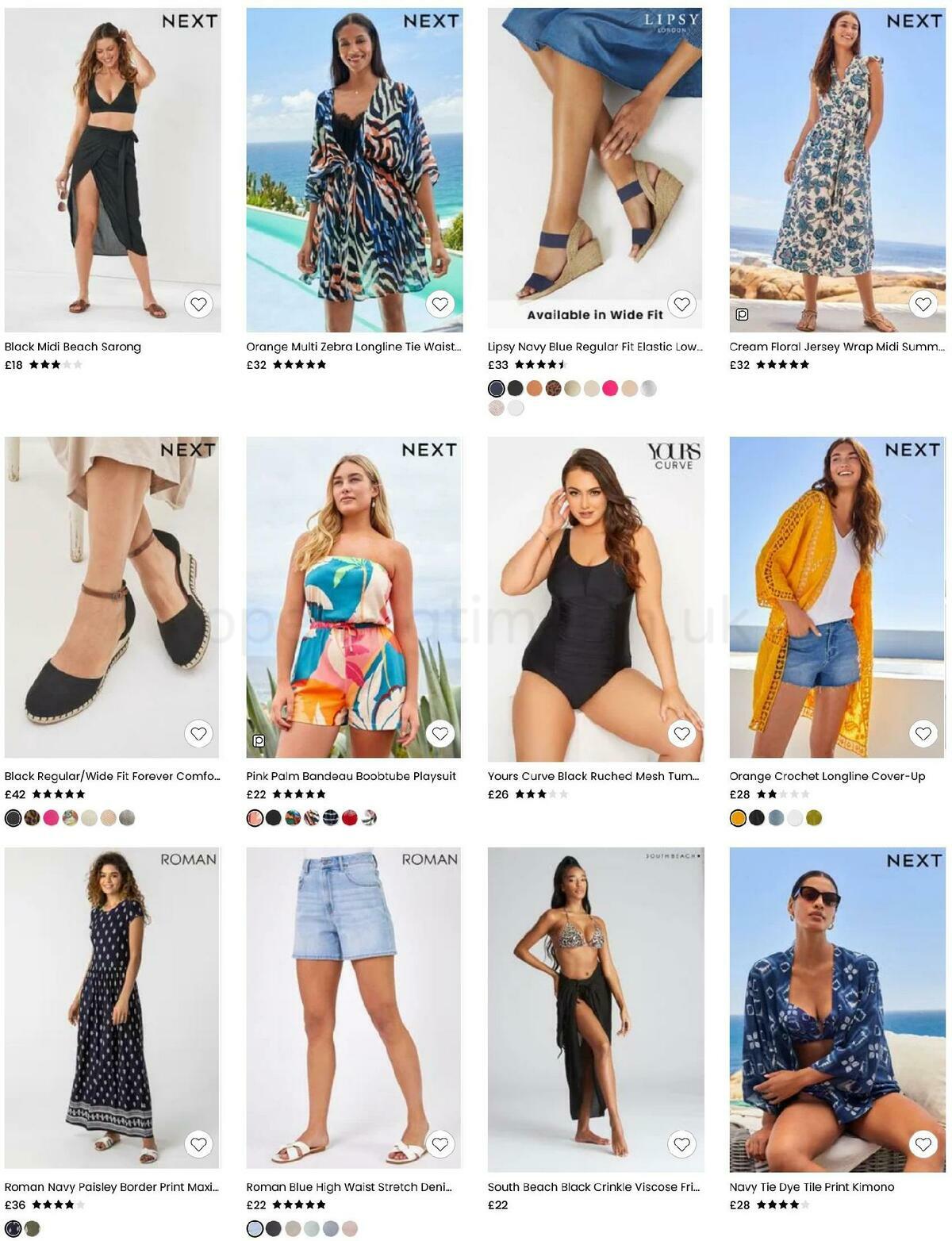Select the olive swatch for Orange Crochet Cover-Up
Screen dimensions: 952x1241
tap(813, 817)
